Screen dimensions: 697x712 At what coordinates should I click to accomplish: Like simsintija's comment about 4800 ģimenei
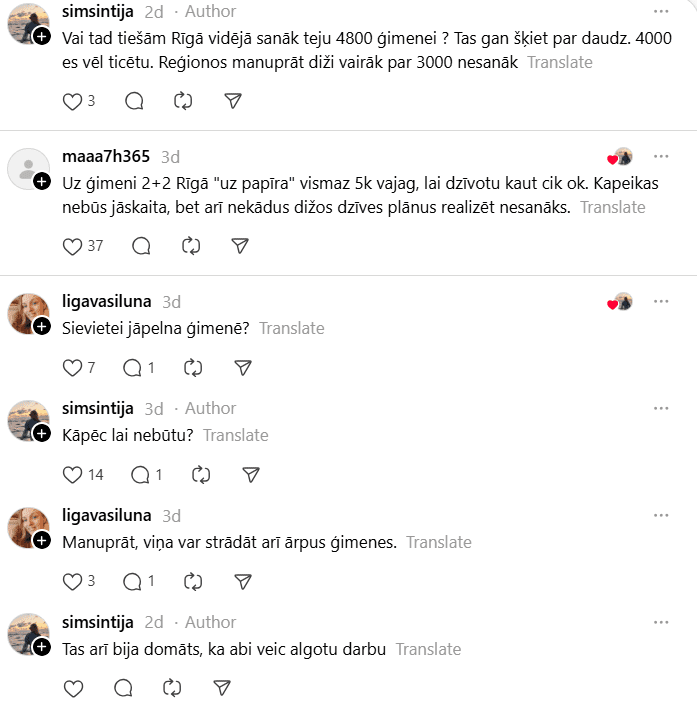(x=72, y=101)
